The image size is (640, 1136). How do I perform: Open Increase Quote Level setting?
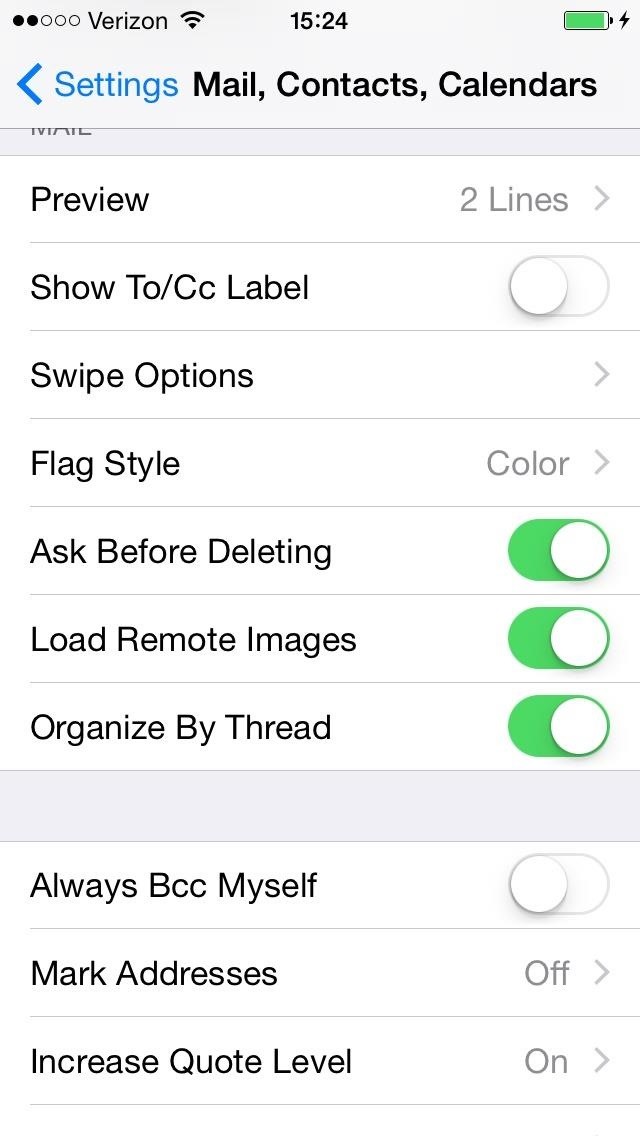[320, 1061]
